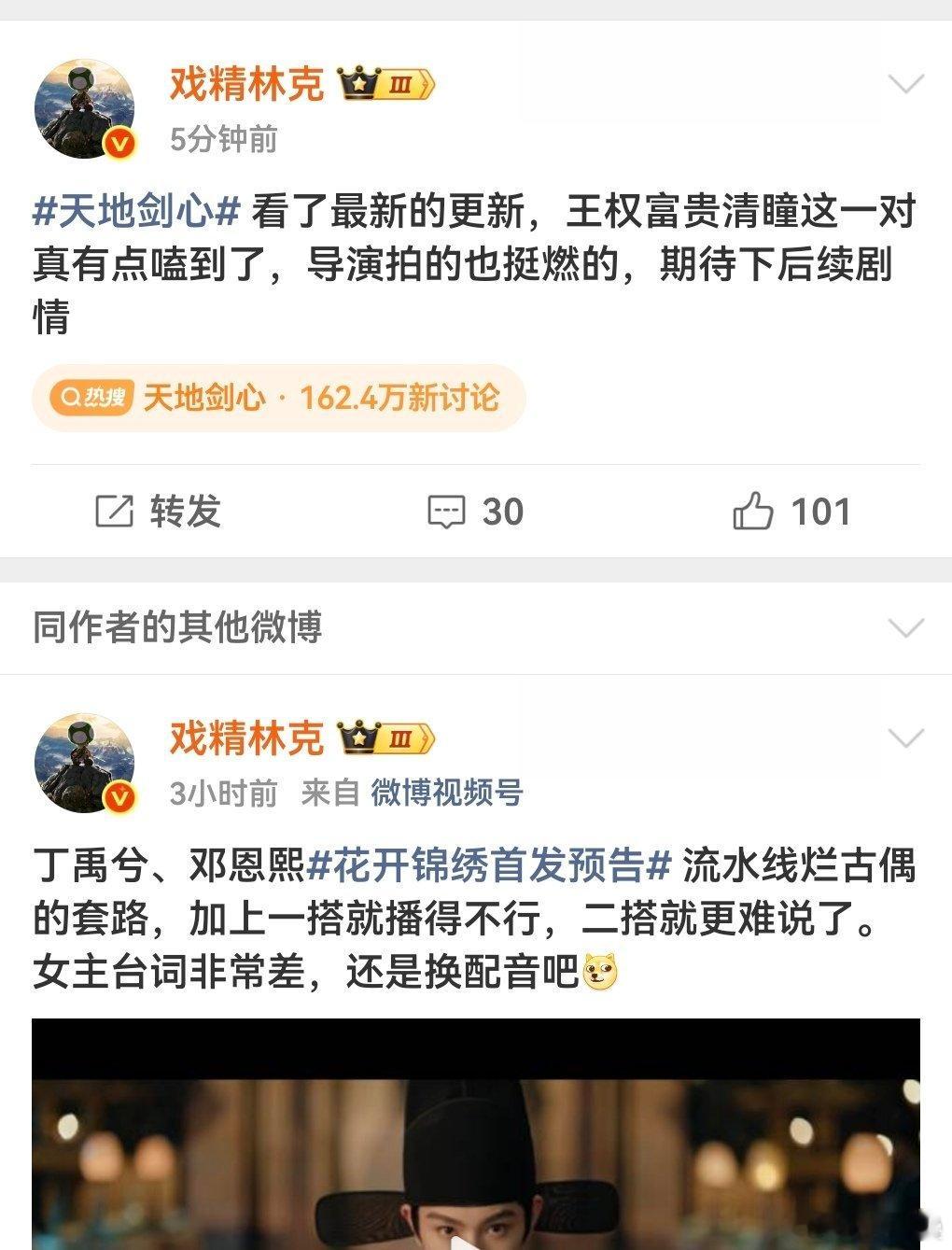Viewport: 952px width, 1250px height.
Task: Open the 微博视频号 source link
Action: click(x=447, y=794)
